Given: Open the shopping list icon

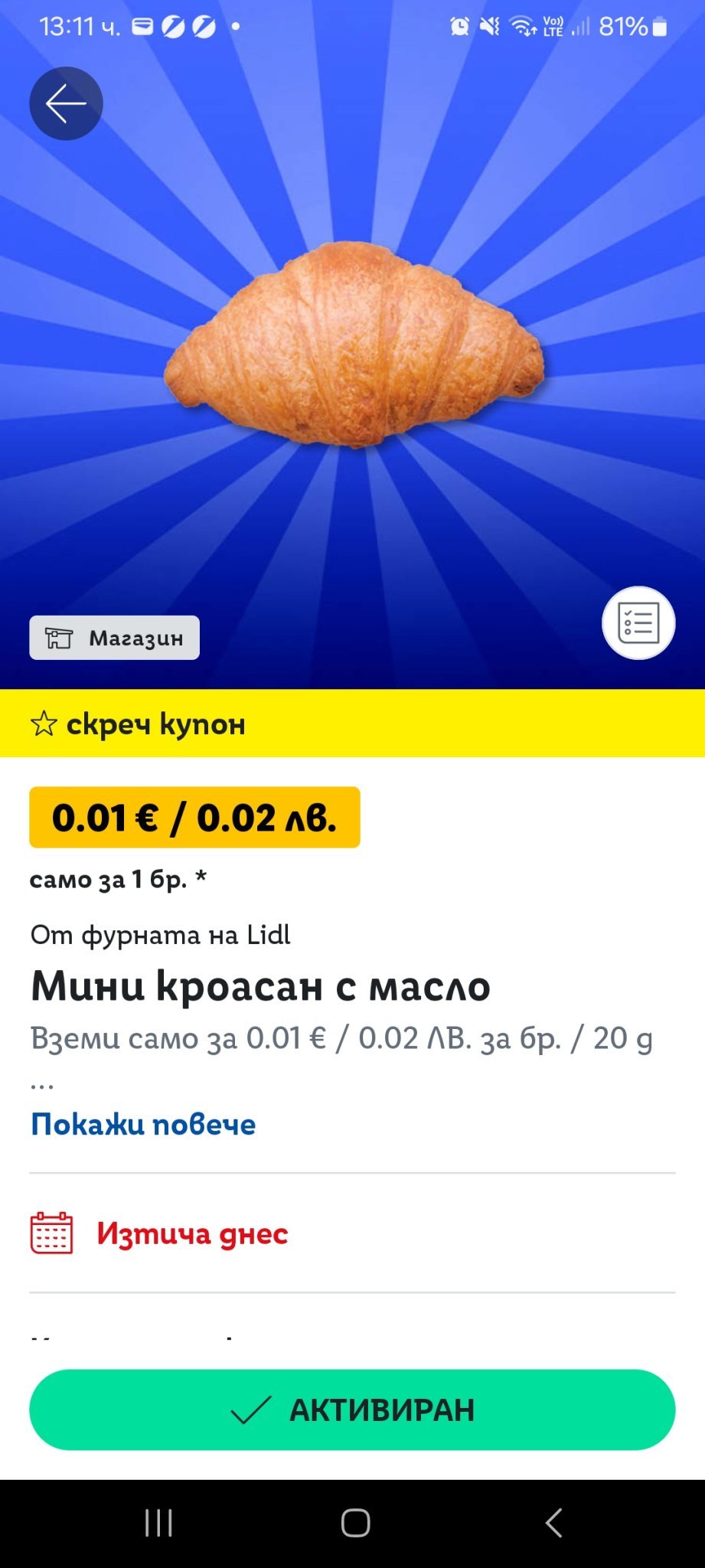Looking at the screenshot, I should click(638, 622).
